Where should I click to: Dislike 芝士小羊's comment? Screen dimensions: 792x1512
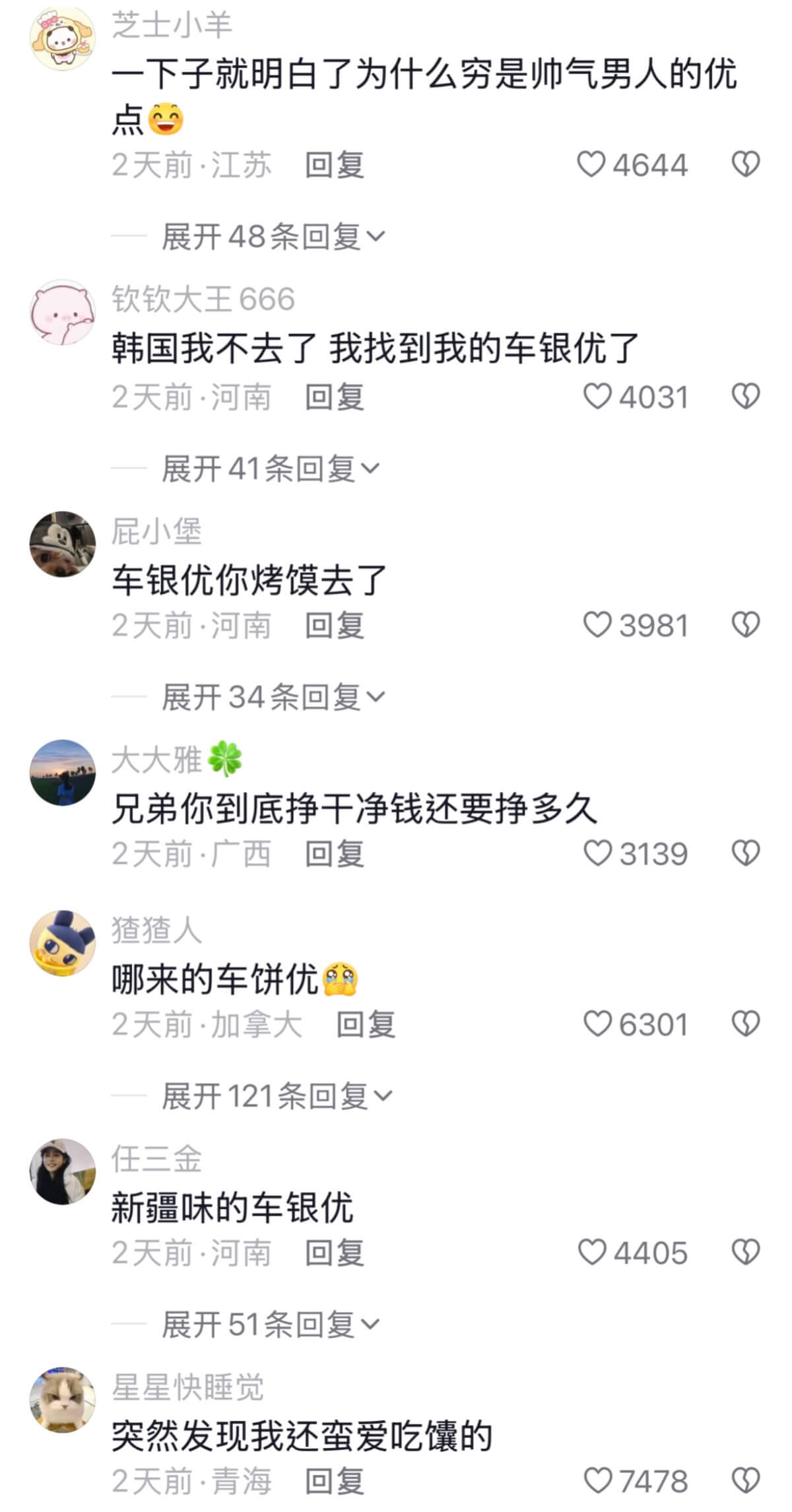click(746, 164)
